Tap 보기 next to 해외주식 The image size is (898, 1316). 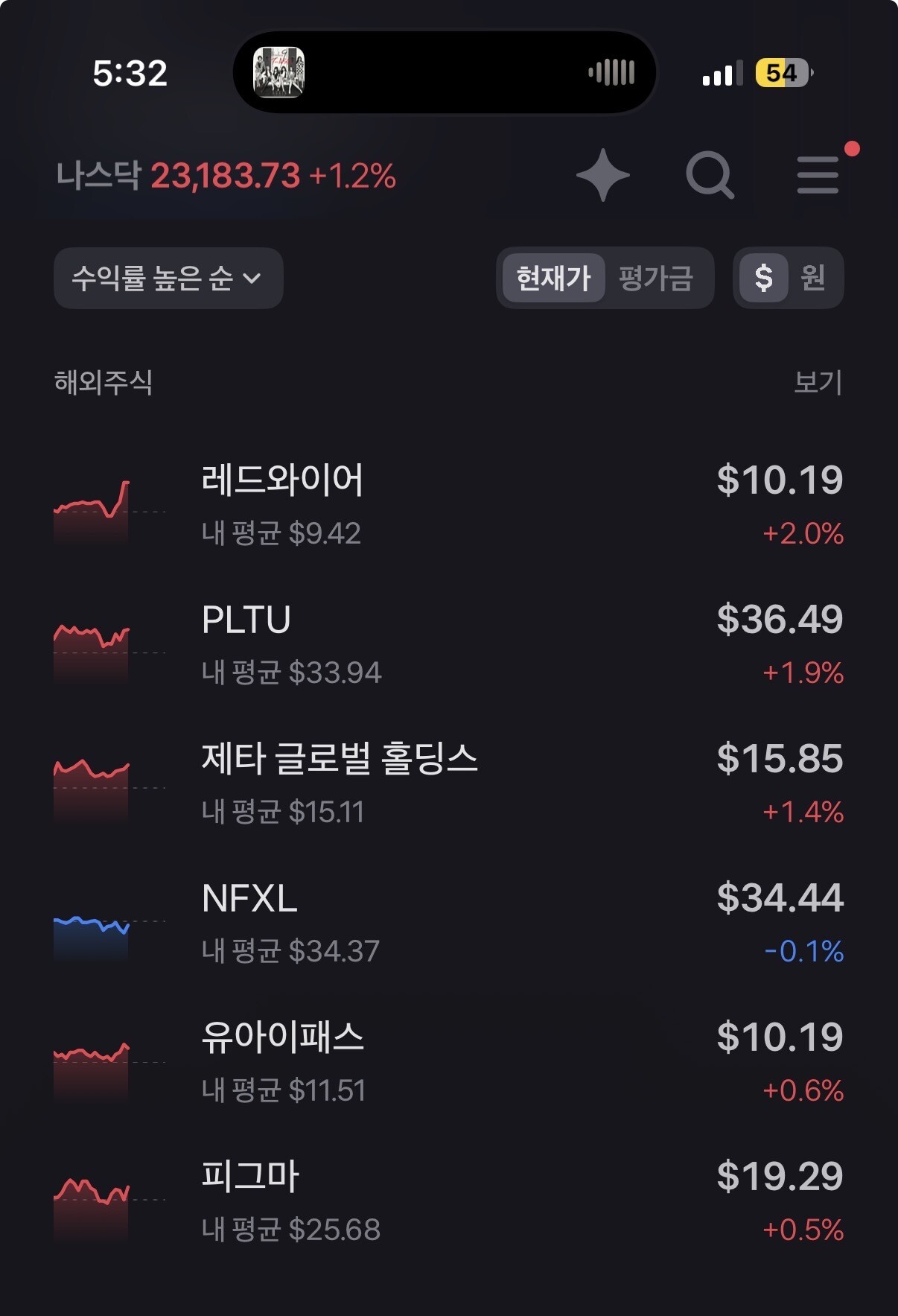coord(818,383)
